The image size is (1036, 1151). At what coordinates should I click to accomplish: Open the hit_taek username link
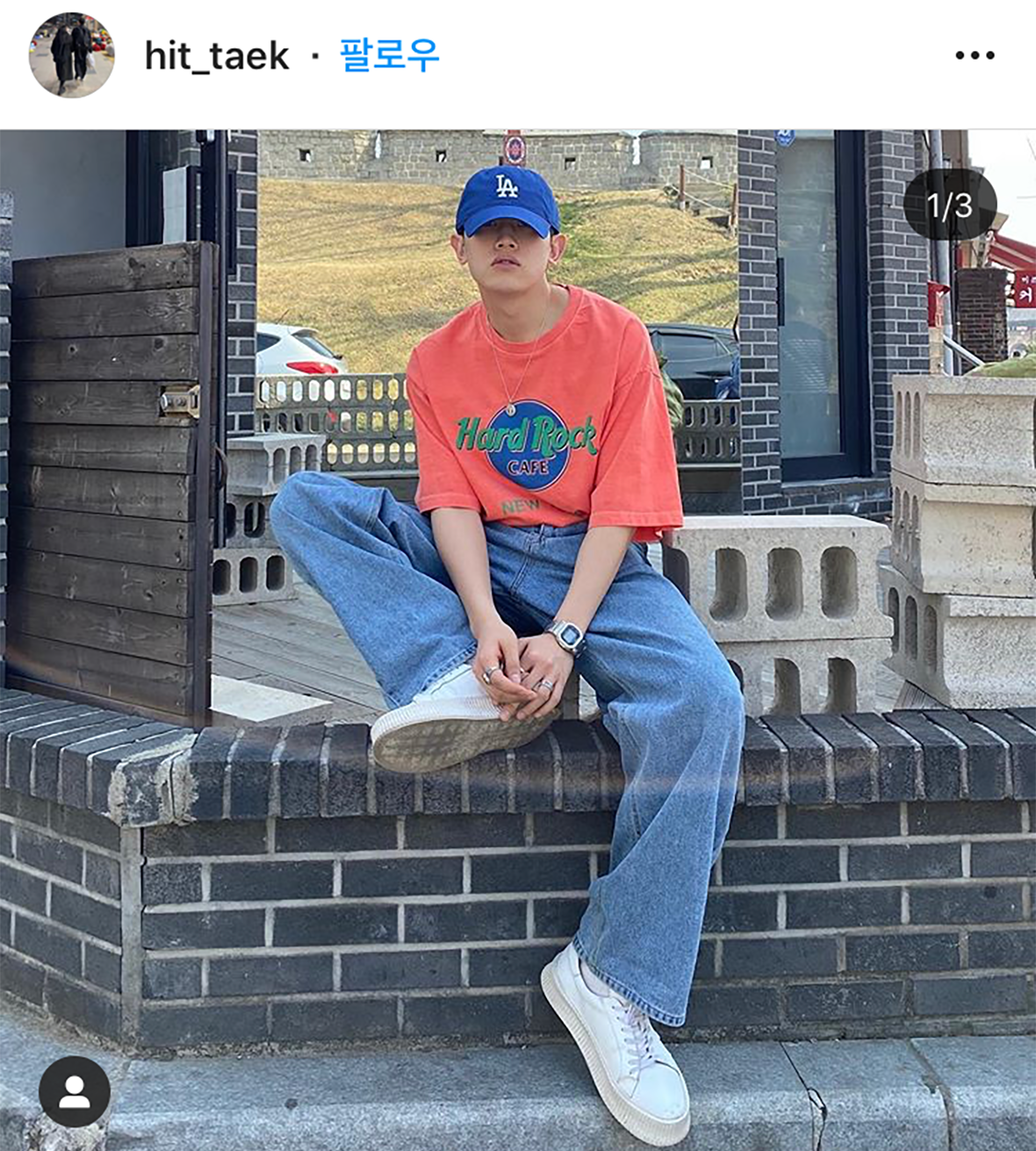coord(216,57)
